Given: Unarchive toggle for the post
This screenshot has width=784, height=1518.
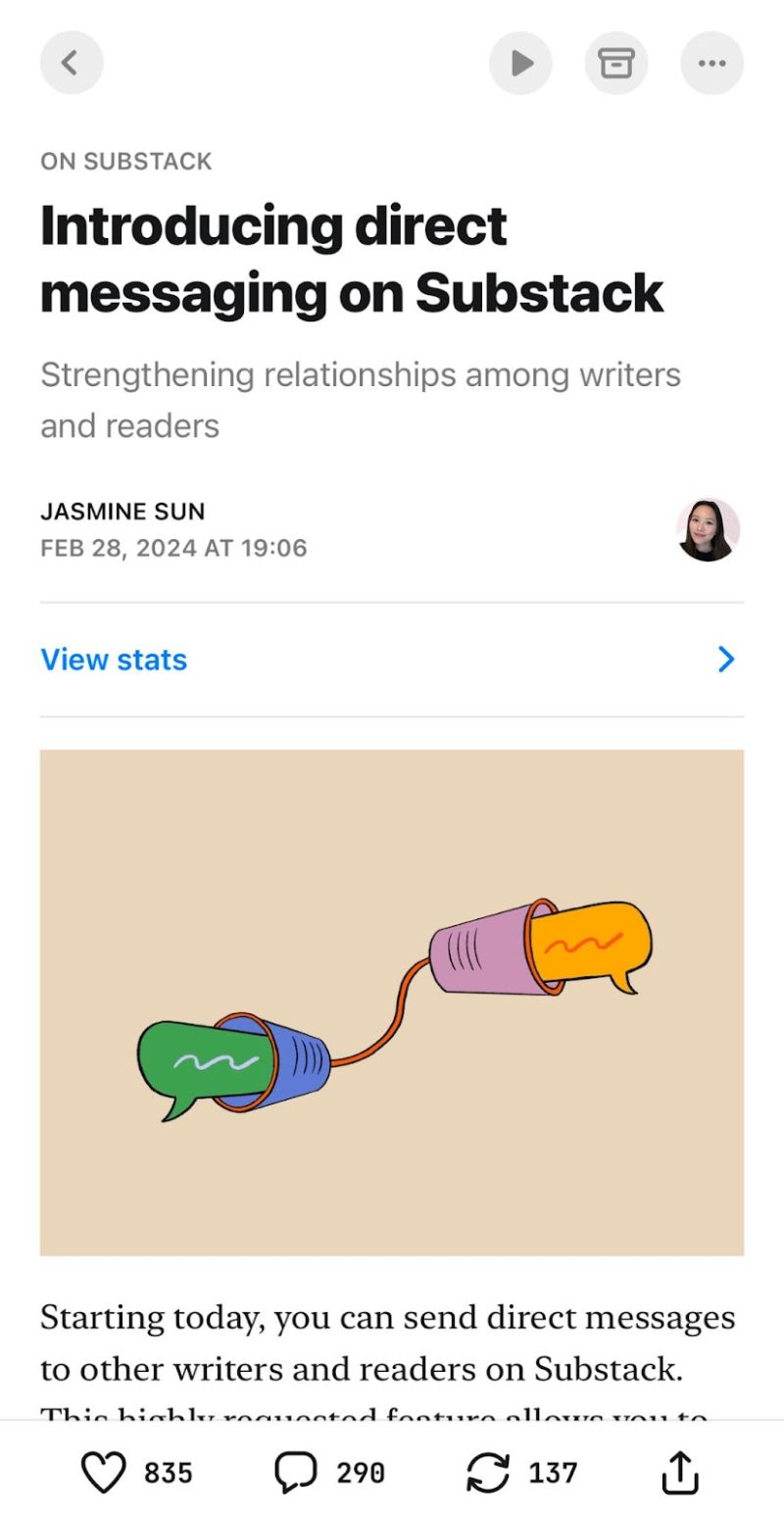Looking at the screenshot, I should [615, 62].
